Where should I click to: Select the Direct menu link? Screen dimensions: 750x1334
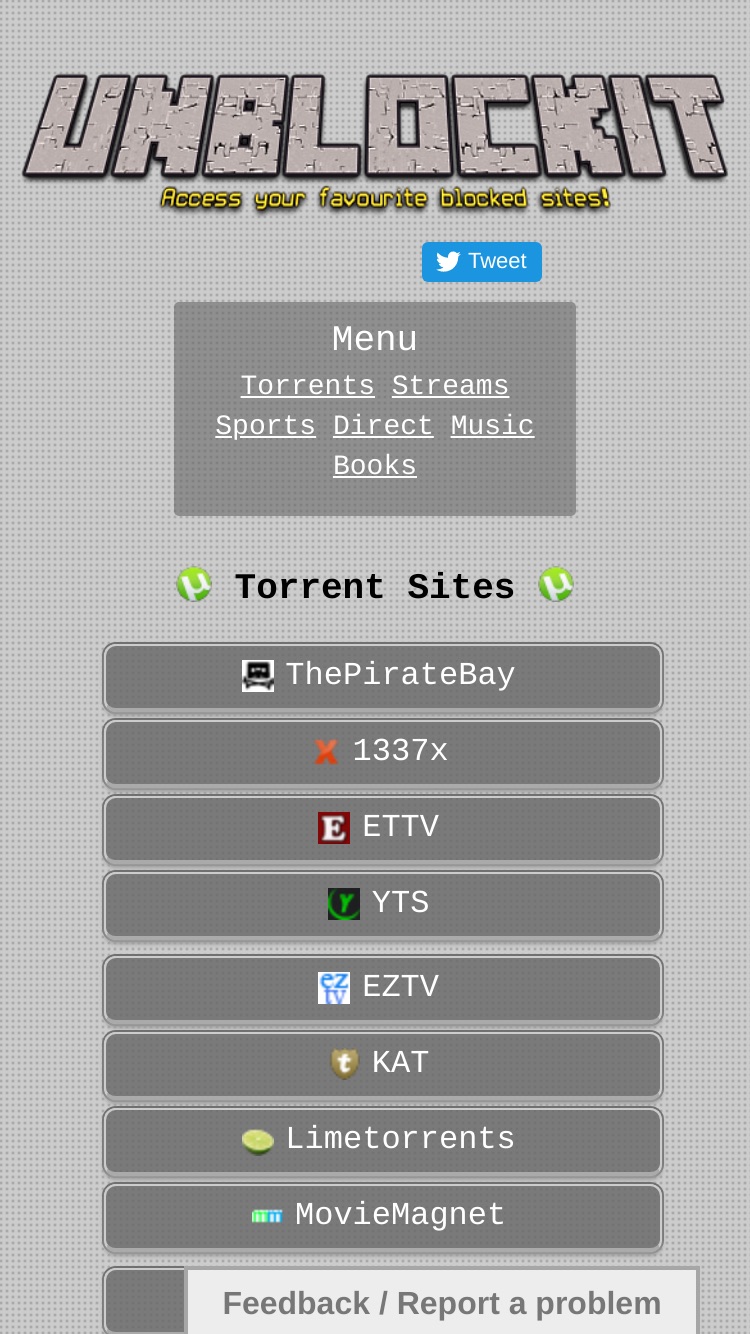point(383,426)
